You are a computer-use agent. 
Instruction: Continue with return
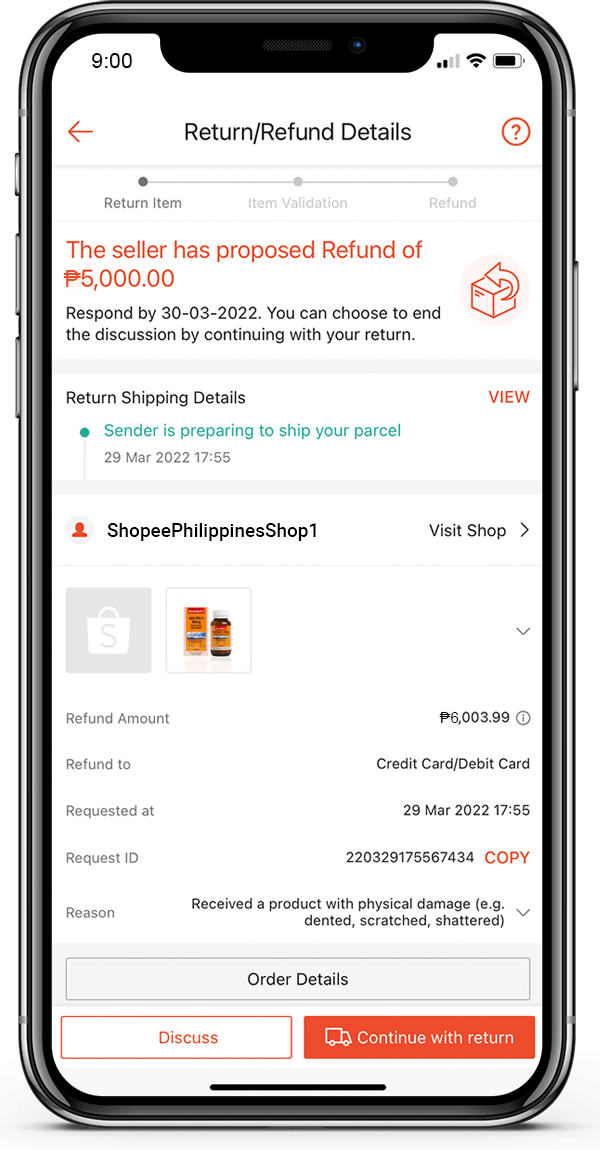pos(420,1038)
